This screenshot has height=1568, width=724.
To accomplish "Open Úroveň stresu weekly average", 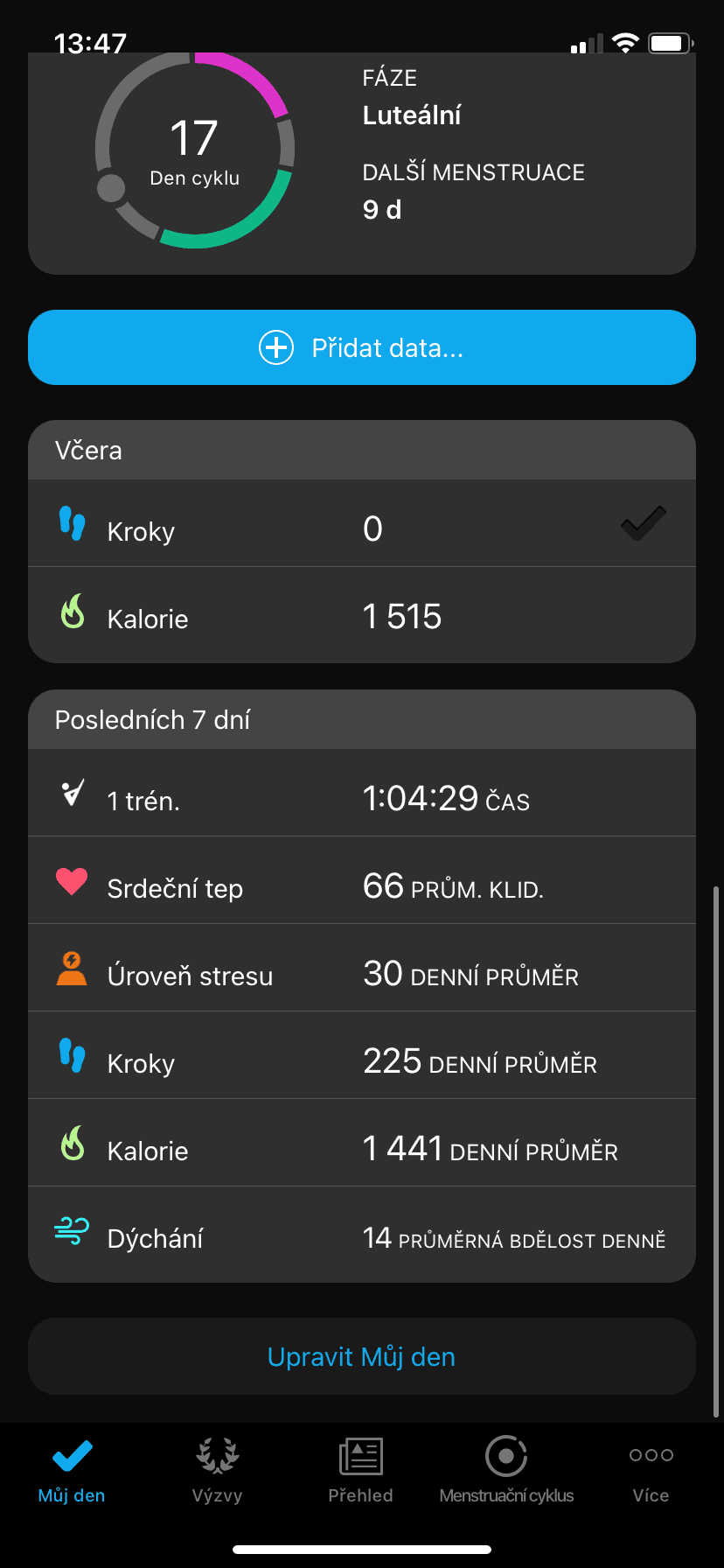I will (x=361, y=969).
